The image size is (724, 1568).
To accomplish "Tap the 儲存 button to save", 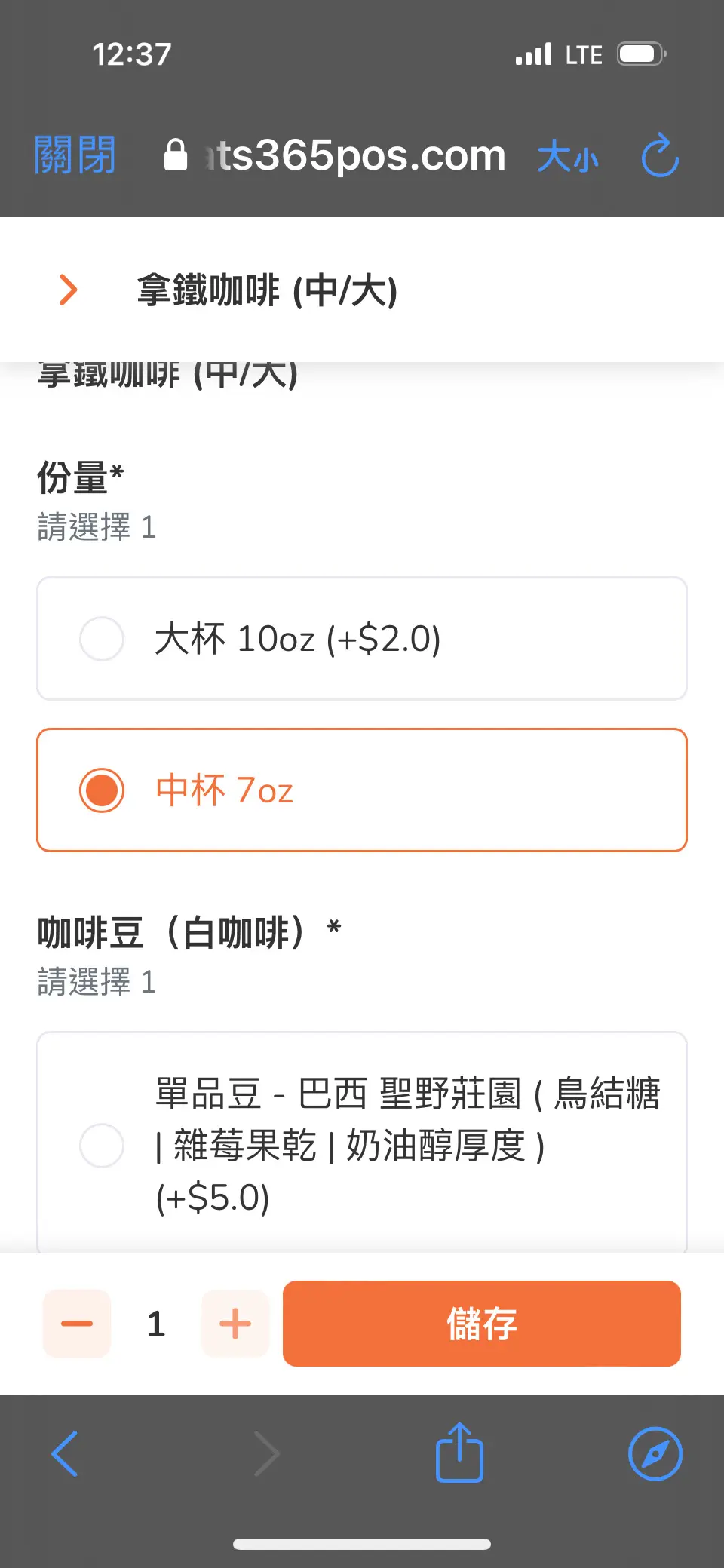I will point(481,1324).
